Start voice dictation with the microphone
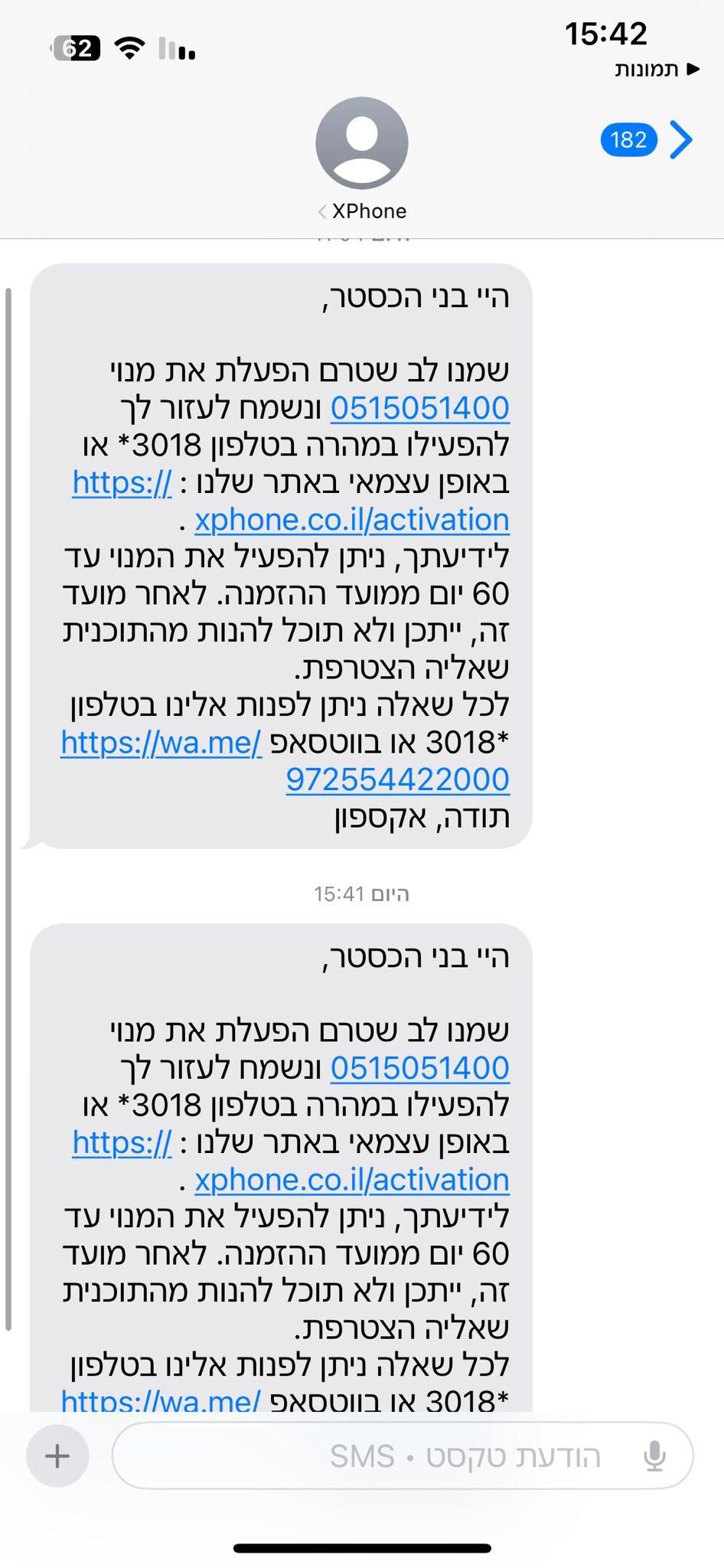Screen dimensions: 724x1568 point(654,1455)
